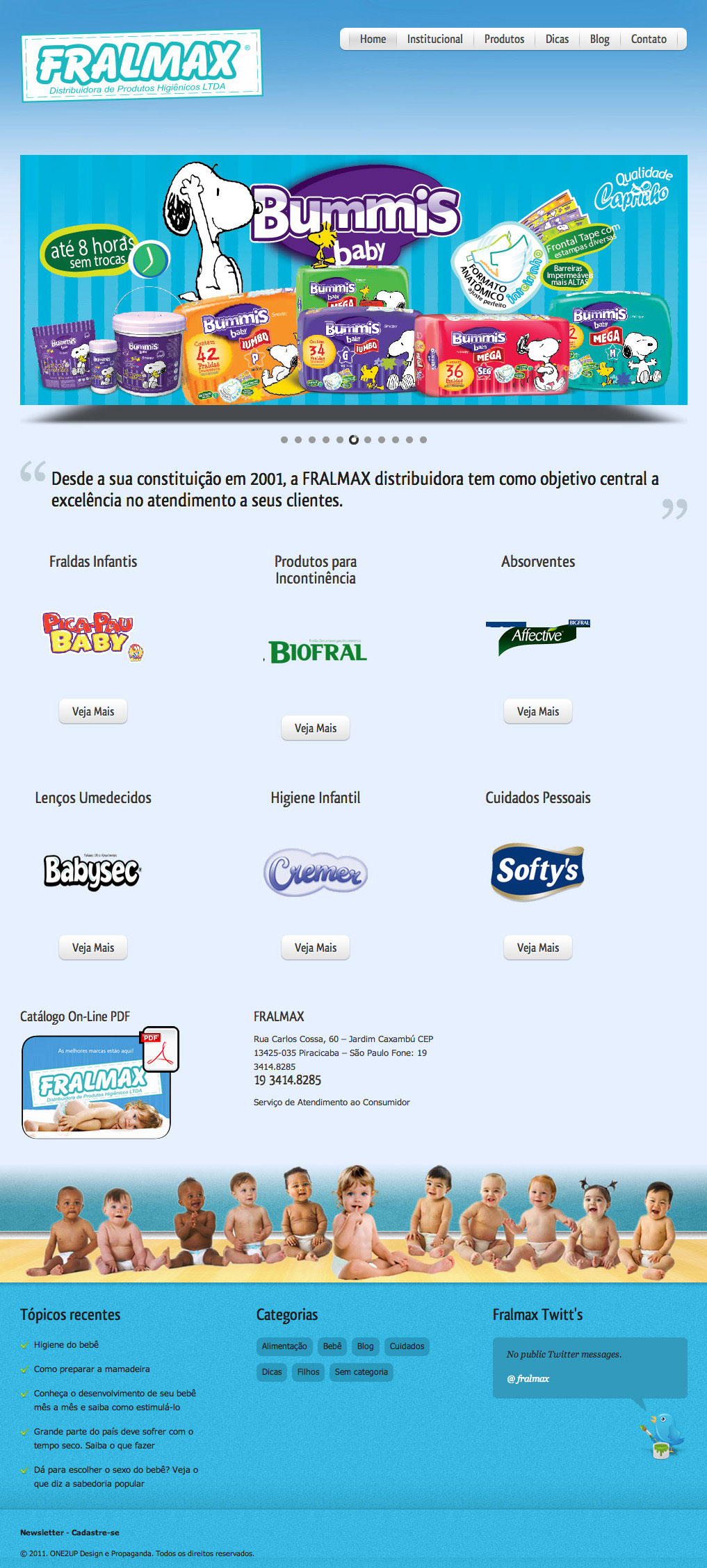Open the post Higiene do bebê
The image size is (707, 1568).
(66, 1344)
